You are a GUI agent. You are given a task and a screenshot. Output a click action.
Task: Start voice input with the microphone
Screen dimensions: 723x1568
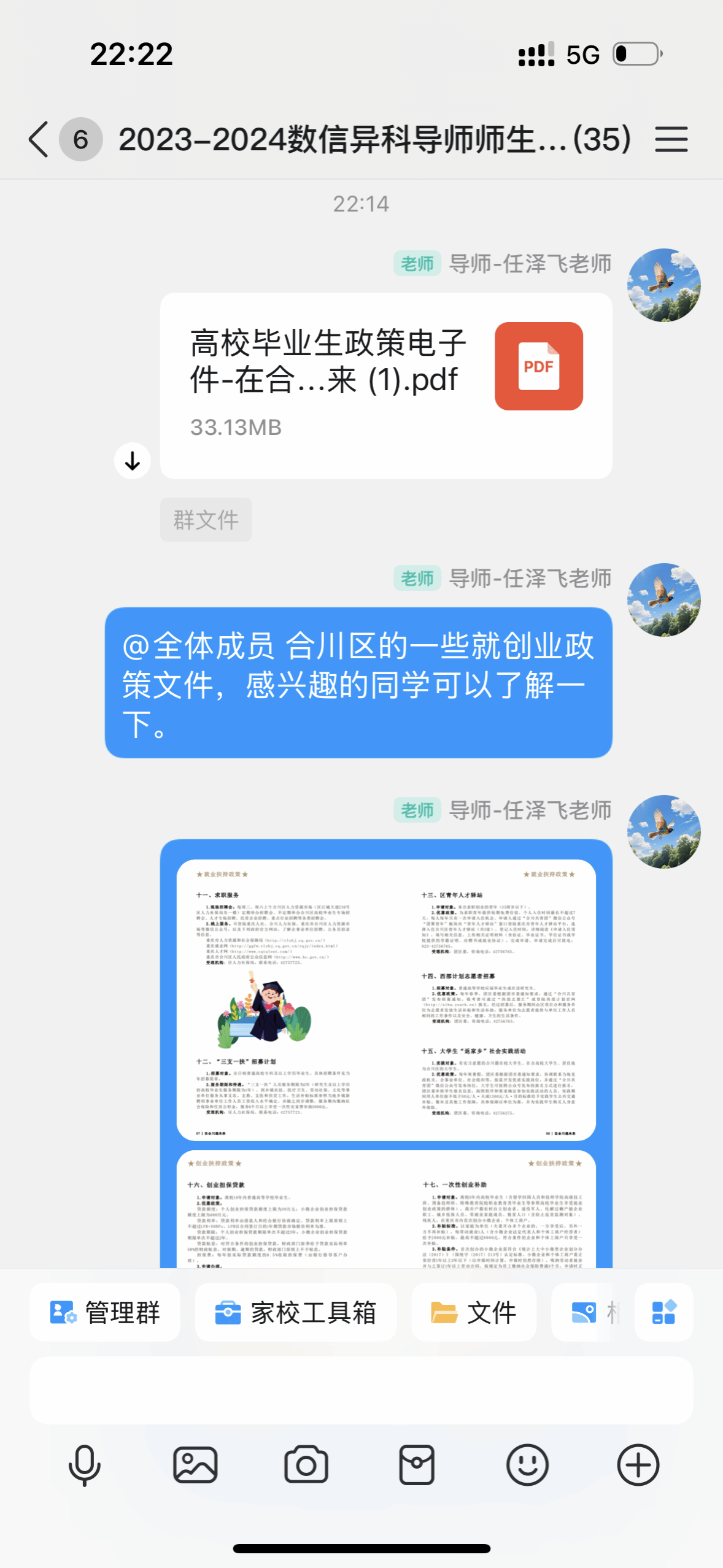[84, 1465]
